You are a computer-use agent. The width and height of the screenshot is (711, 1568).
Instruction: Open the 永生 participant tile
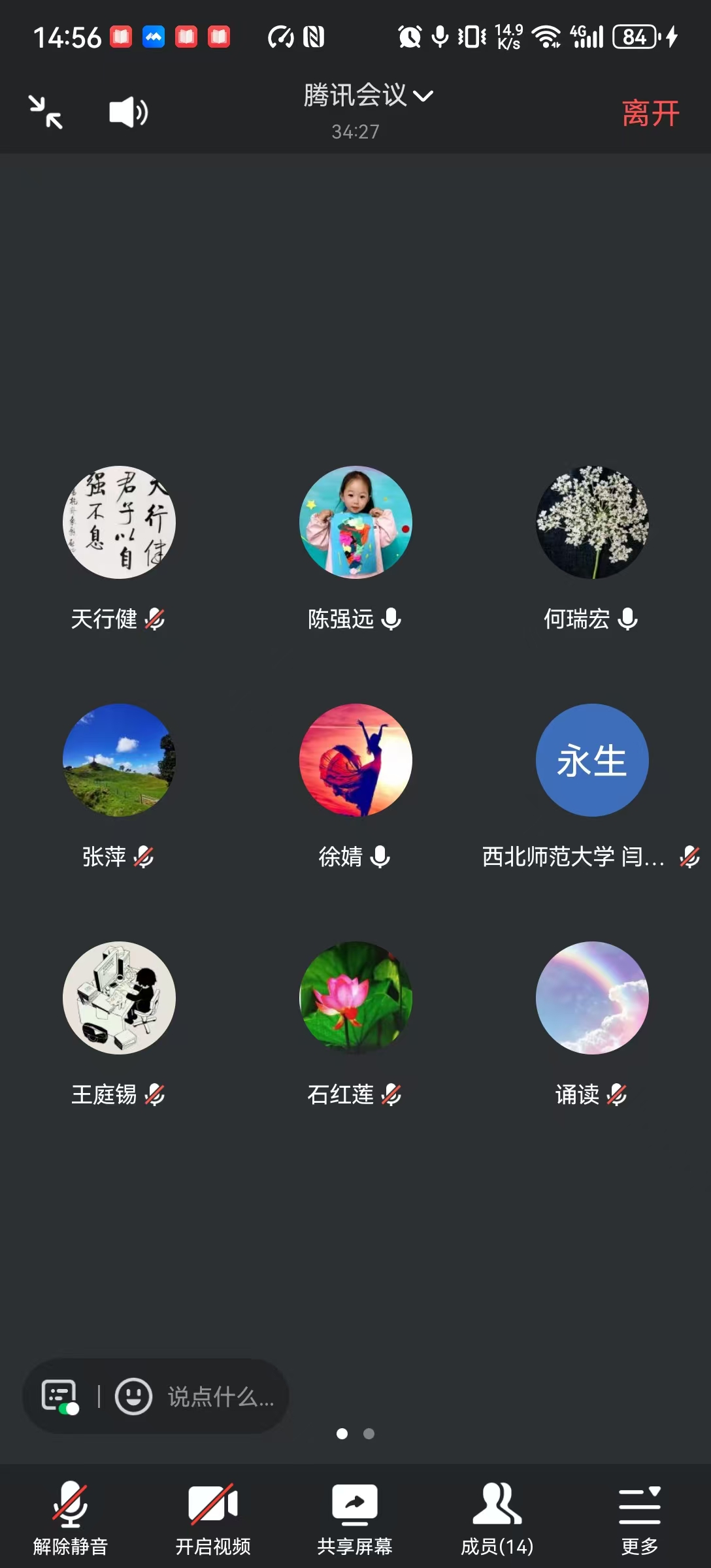click(x=592, y=760)
